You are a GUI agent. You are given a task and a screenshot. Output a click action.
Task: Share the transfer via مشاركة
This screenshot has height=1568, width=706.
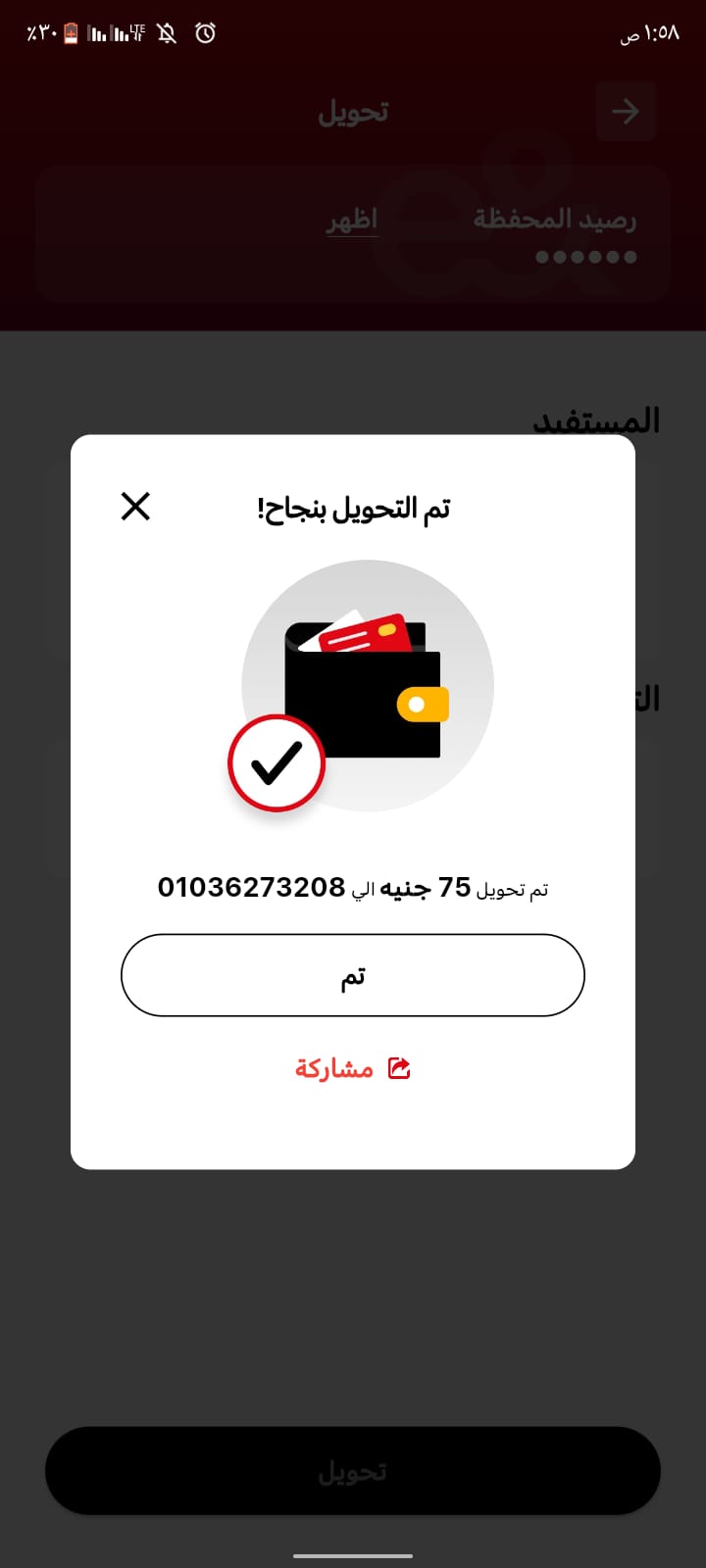point(353,1068)
